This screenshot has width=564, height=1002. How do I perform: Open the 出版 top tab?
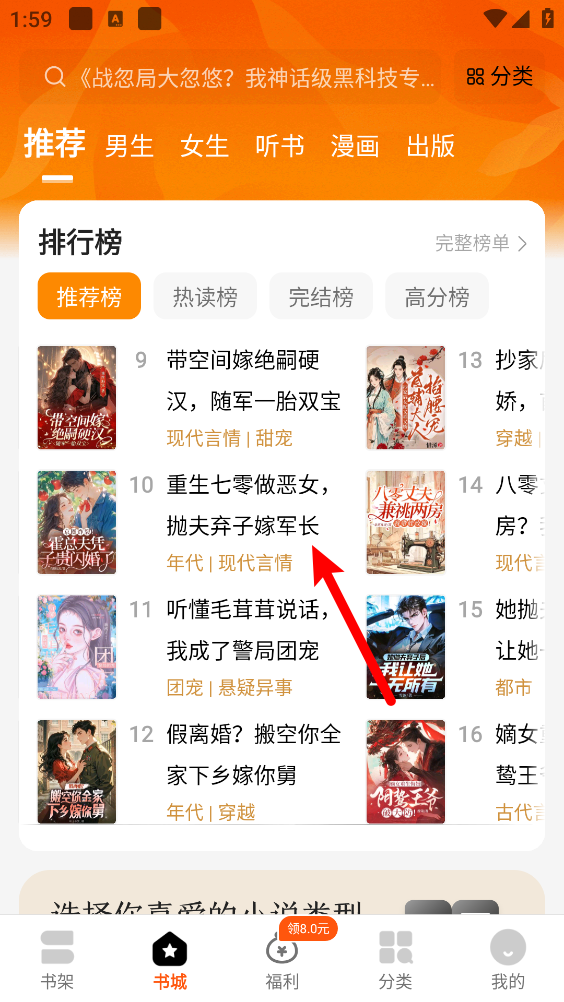[x=431, y=146]
